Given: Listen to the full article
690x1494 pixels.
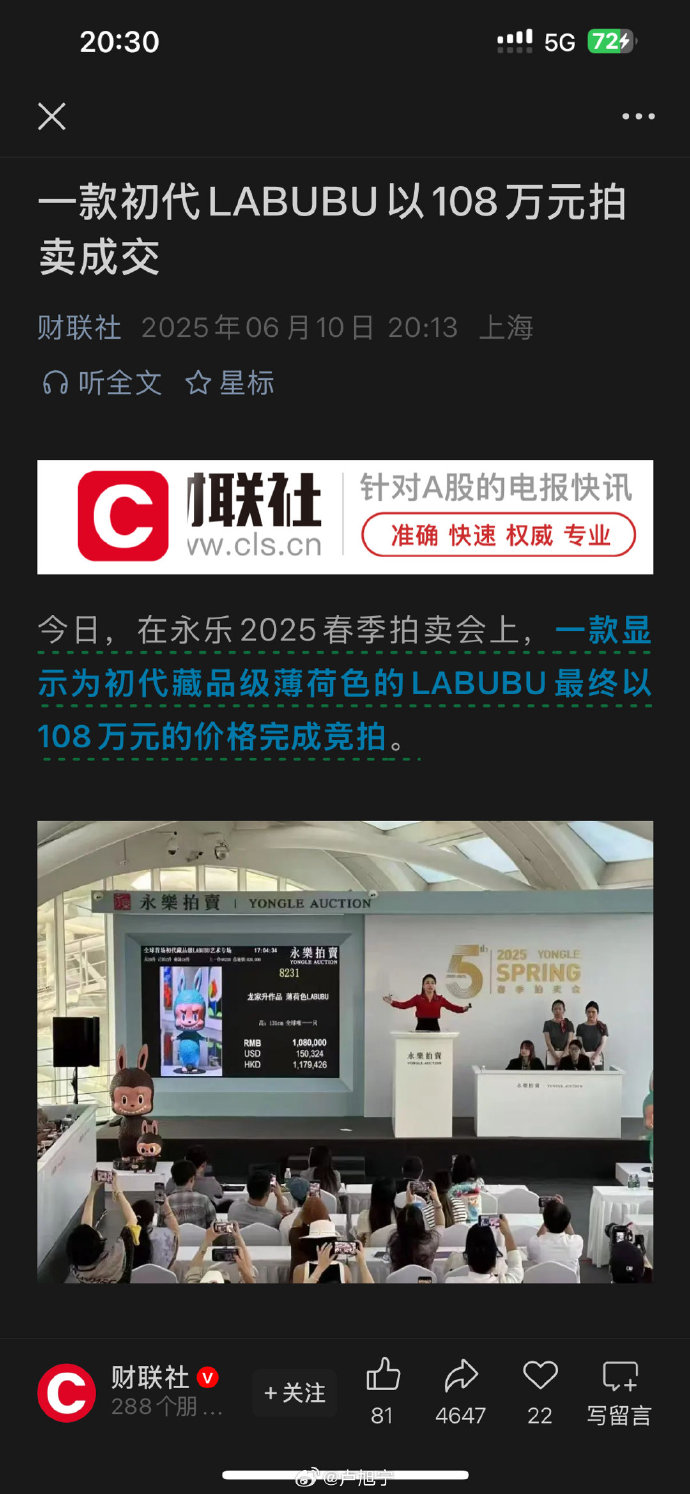Looking at the screenshot, I should pyautogui.click(x=102, y=383).
